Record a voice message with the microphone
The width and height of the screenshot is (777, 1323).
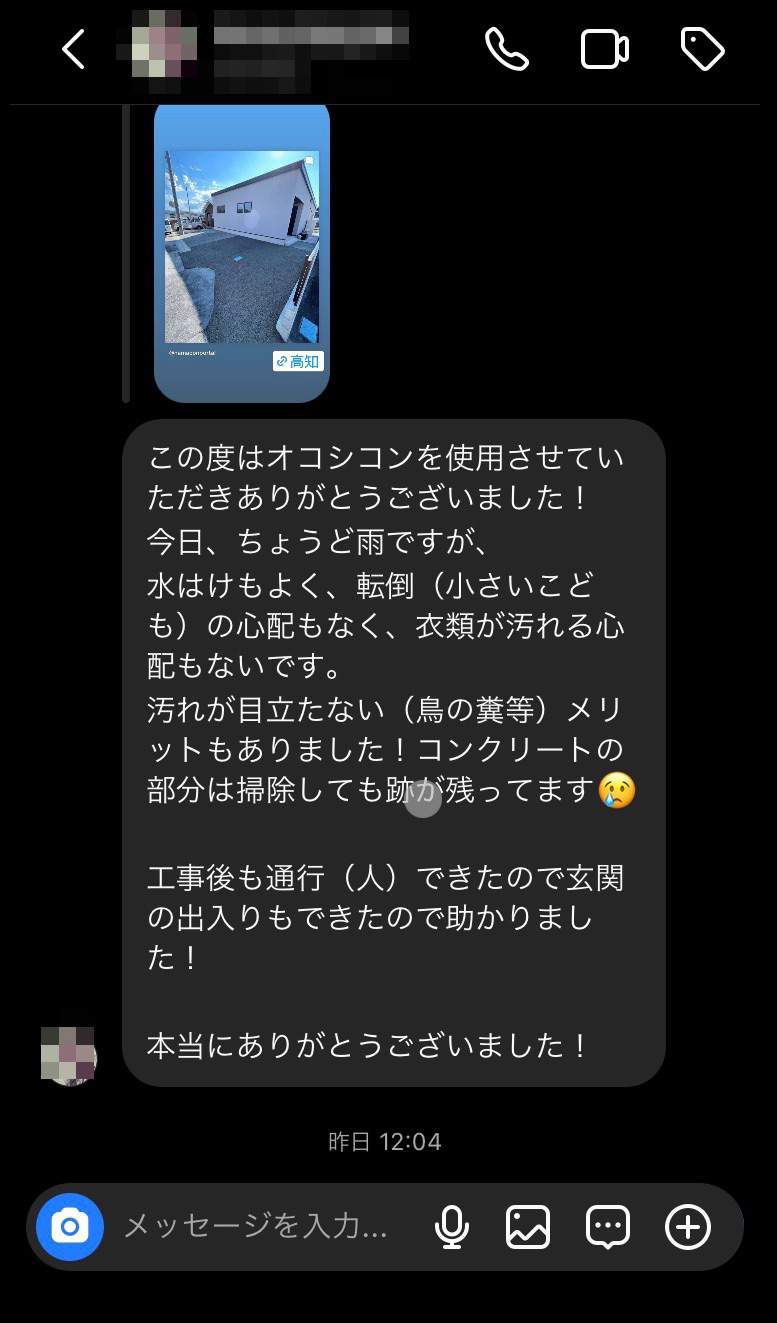452,1227
